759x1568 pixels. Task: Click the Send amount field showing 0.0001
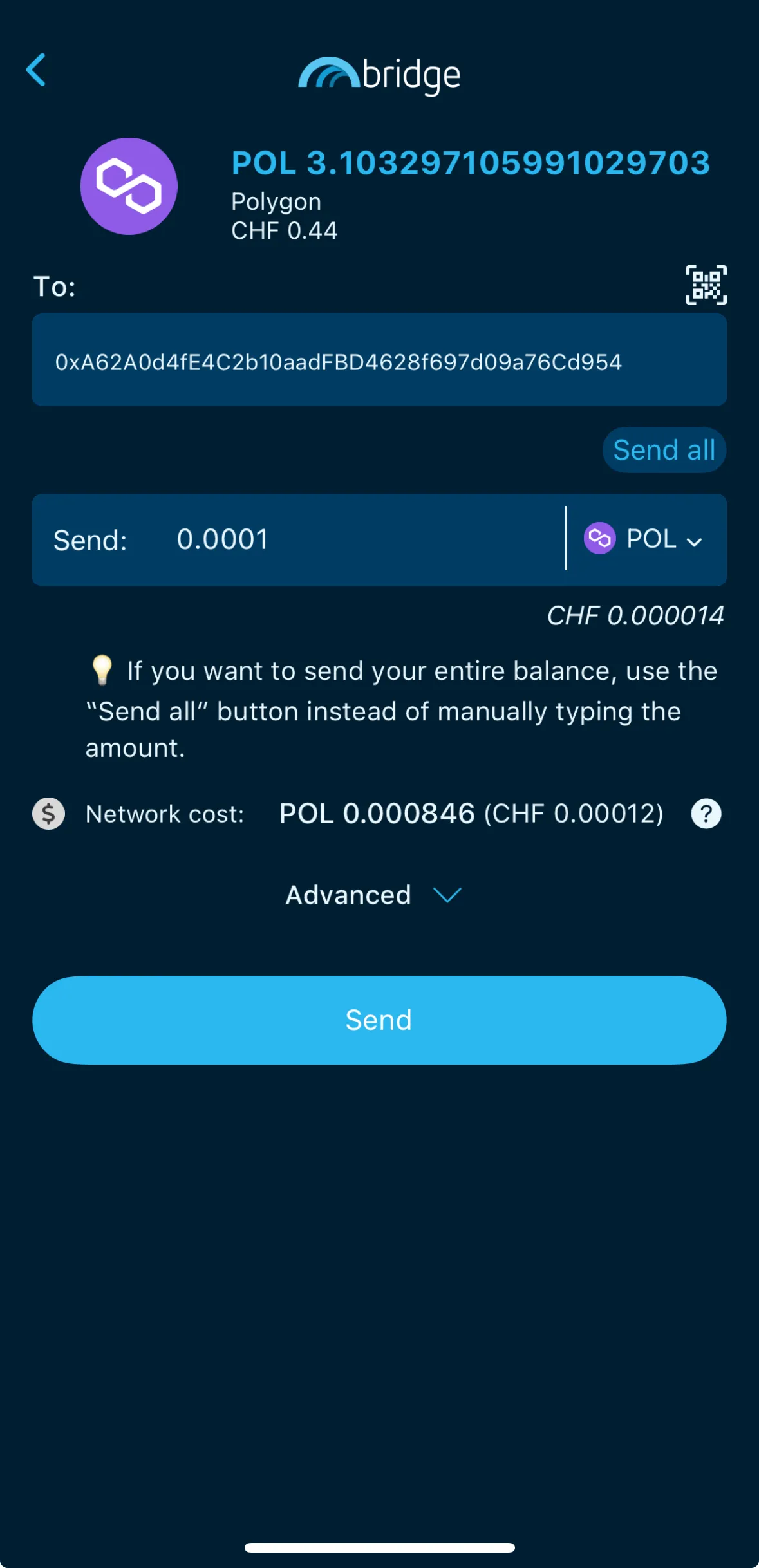coord(223,539)
